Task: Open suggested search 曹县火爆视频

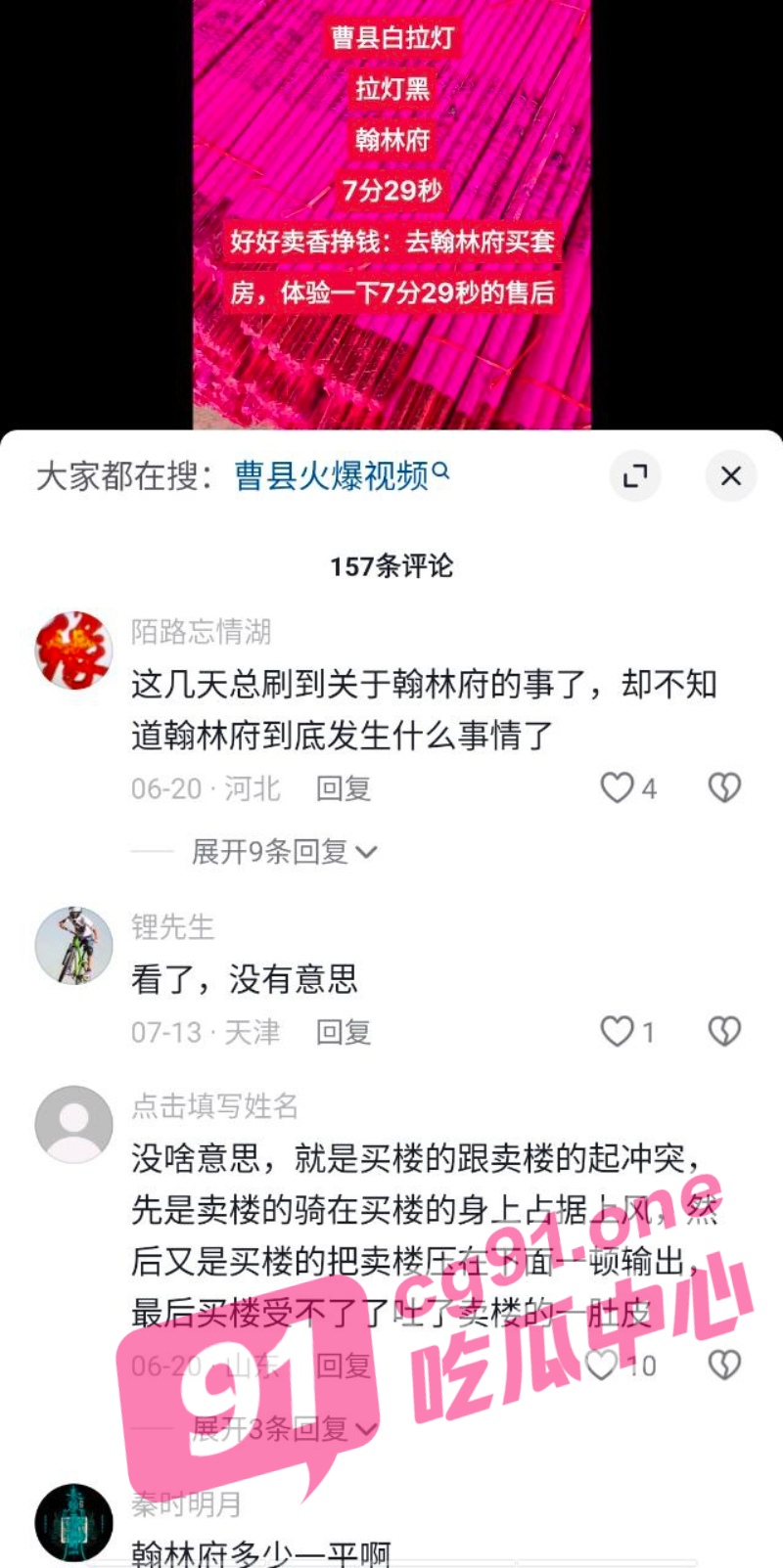Action: pyautogui.click(x=341, y=475)
